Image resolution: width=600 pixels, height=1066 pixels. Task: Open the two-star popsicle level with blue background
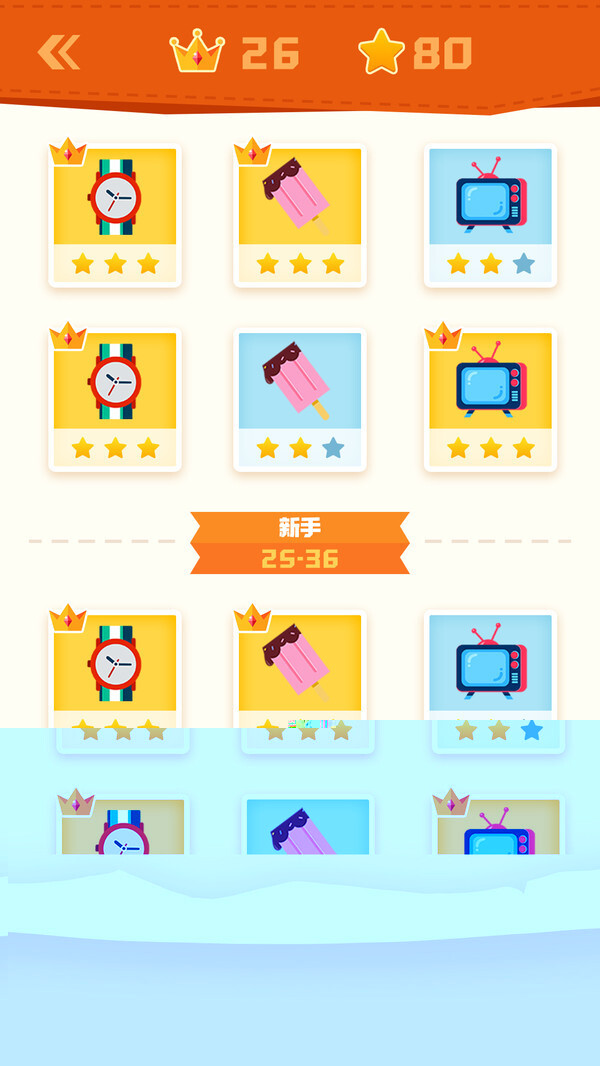300,399
